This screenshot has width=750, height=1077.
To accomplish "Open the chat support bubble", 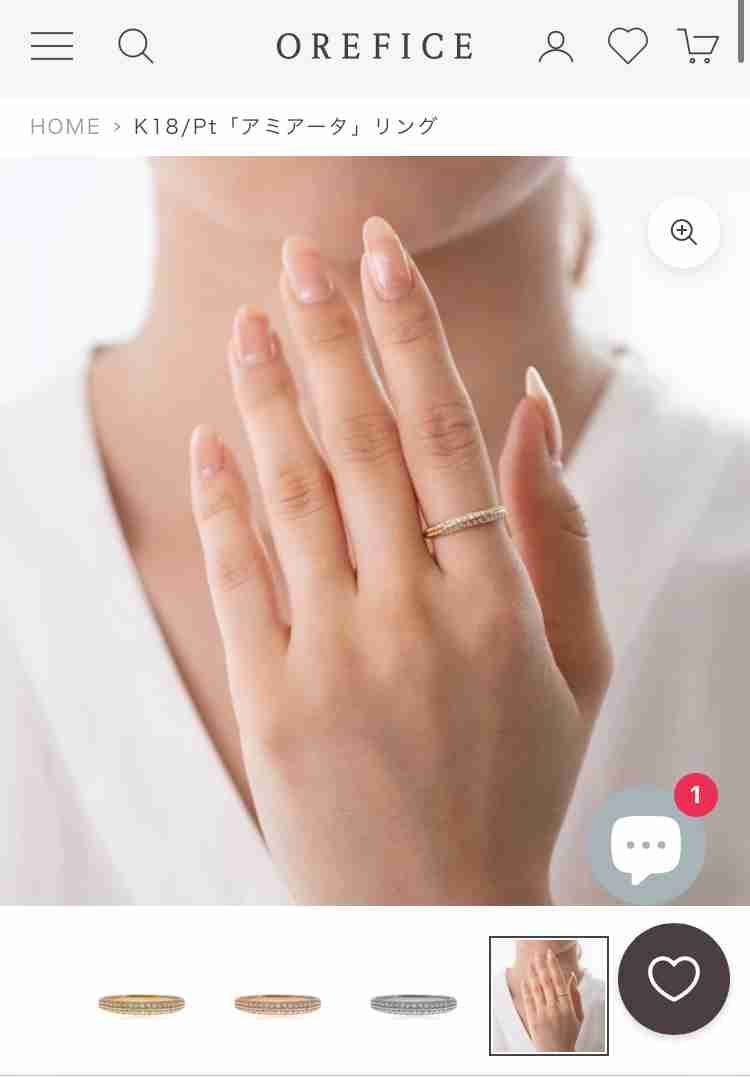I will 646,846.
